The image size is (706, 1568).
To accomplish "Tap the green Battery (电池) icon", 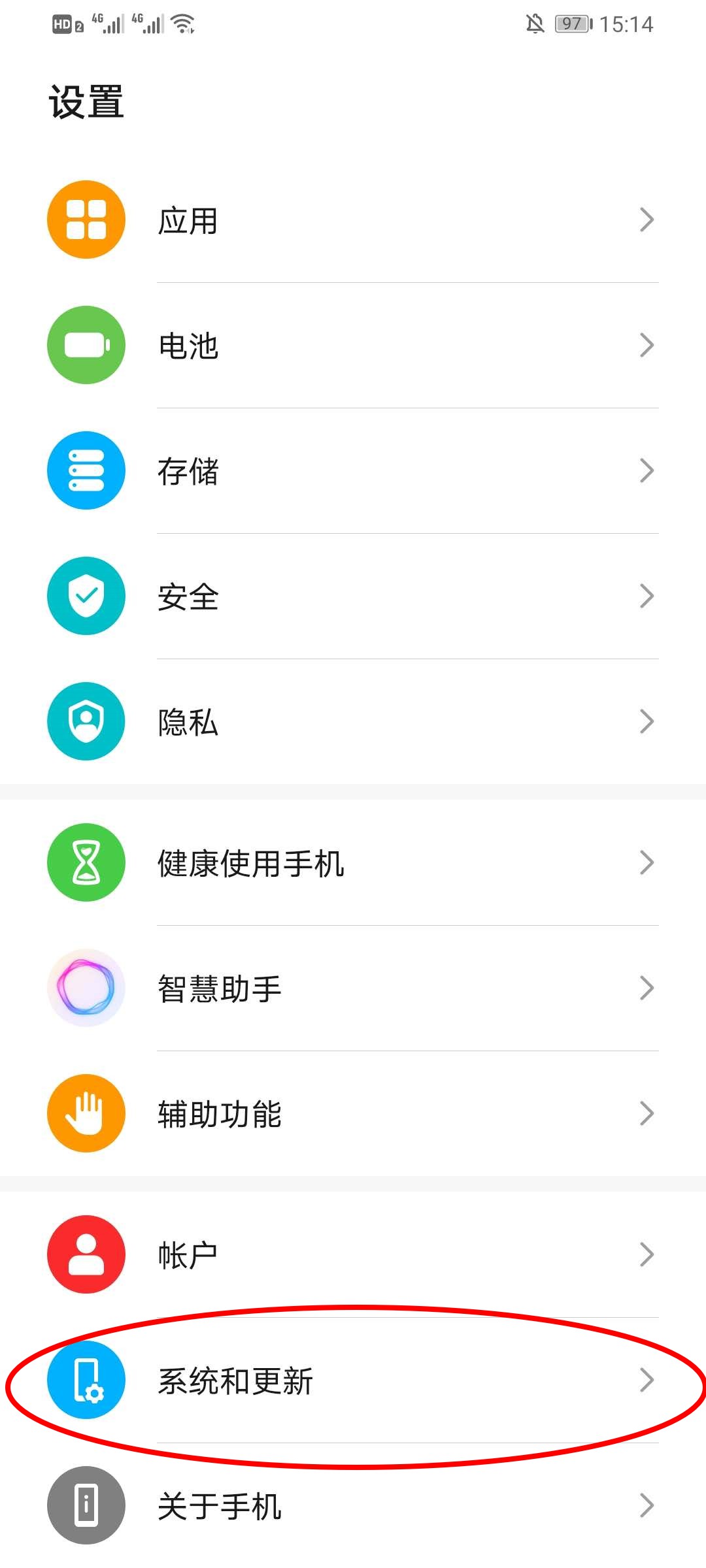I will point(85,345).
